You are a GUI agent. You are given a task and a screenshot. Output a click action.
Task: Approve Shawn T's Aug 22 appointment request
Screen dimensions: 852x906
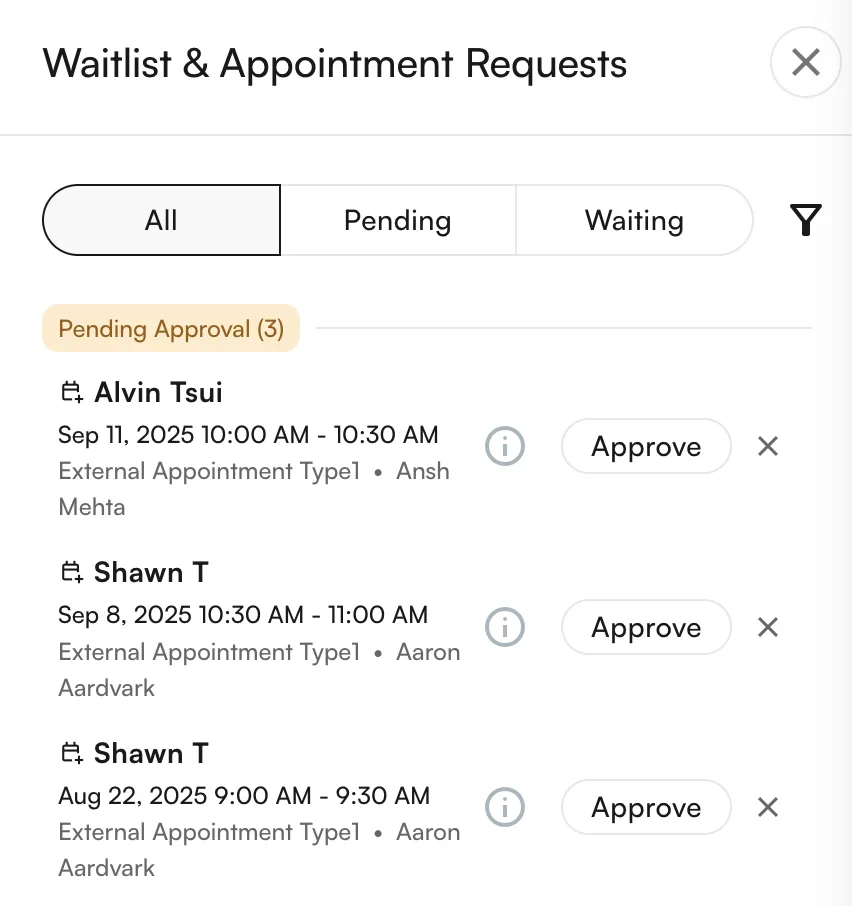click(x=645, y=807)
